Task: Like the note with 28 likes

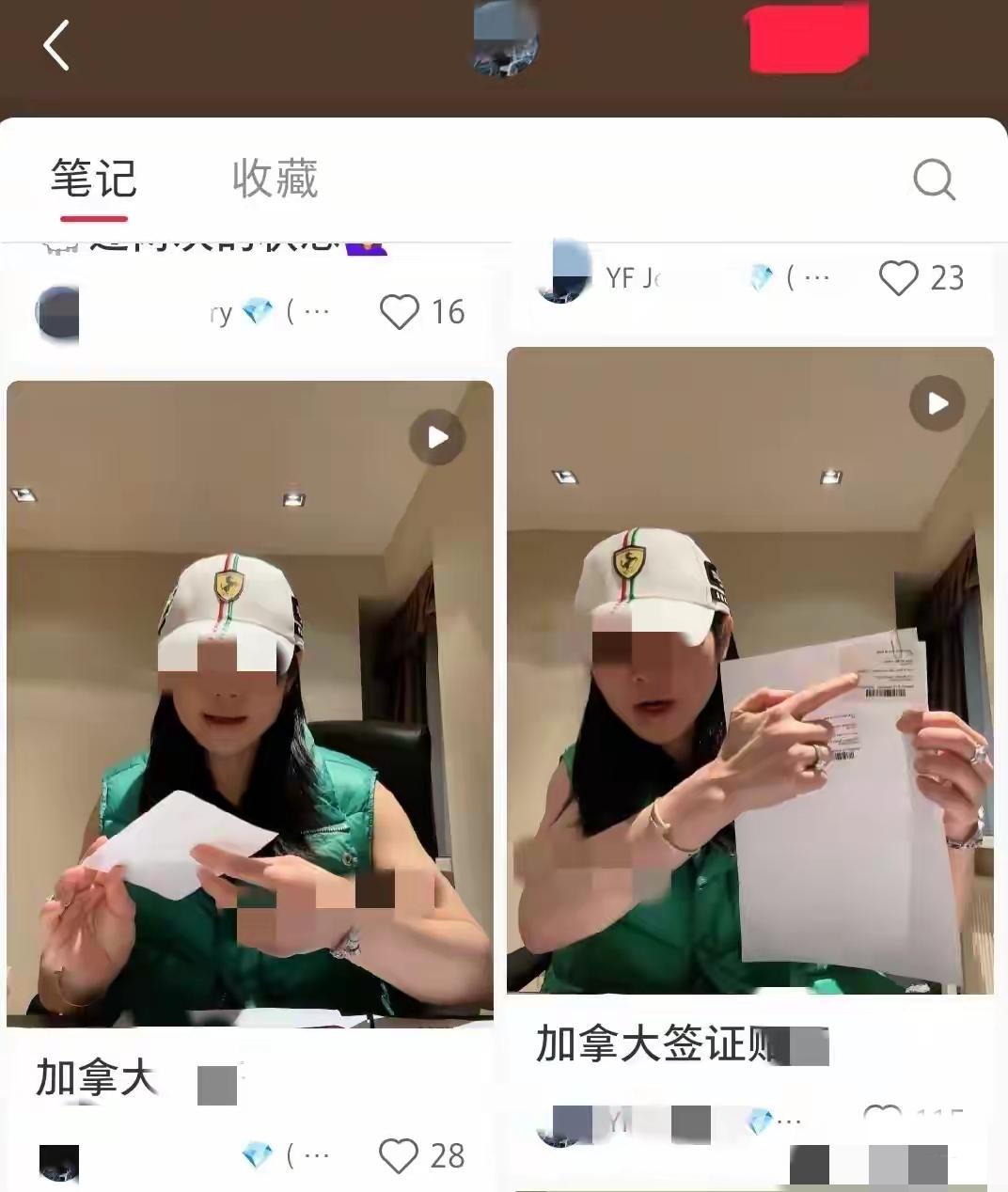Action: 399,1155
